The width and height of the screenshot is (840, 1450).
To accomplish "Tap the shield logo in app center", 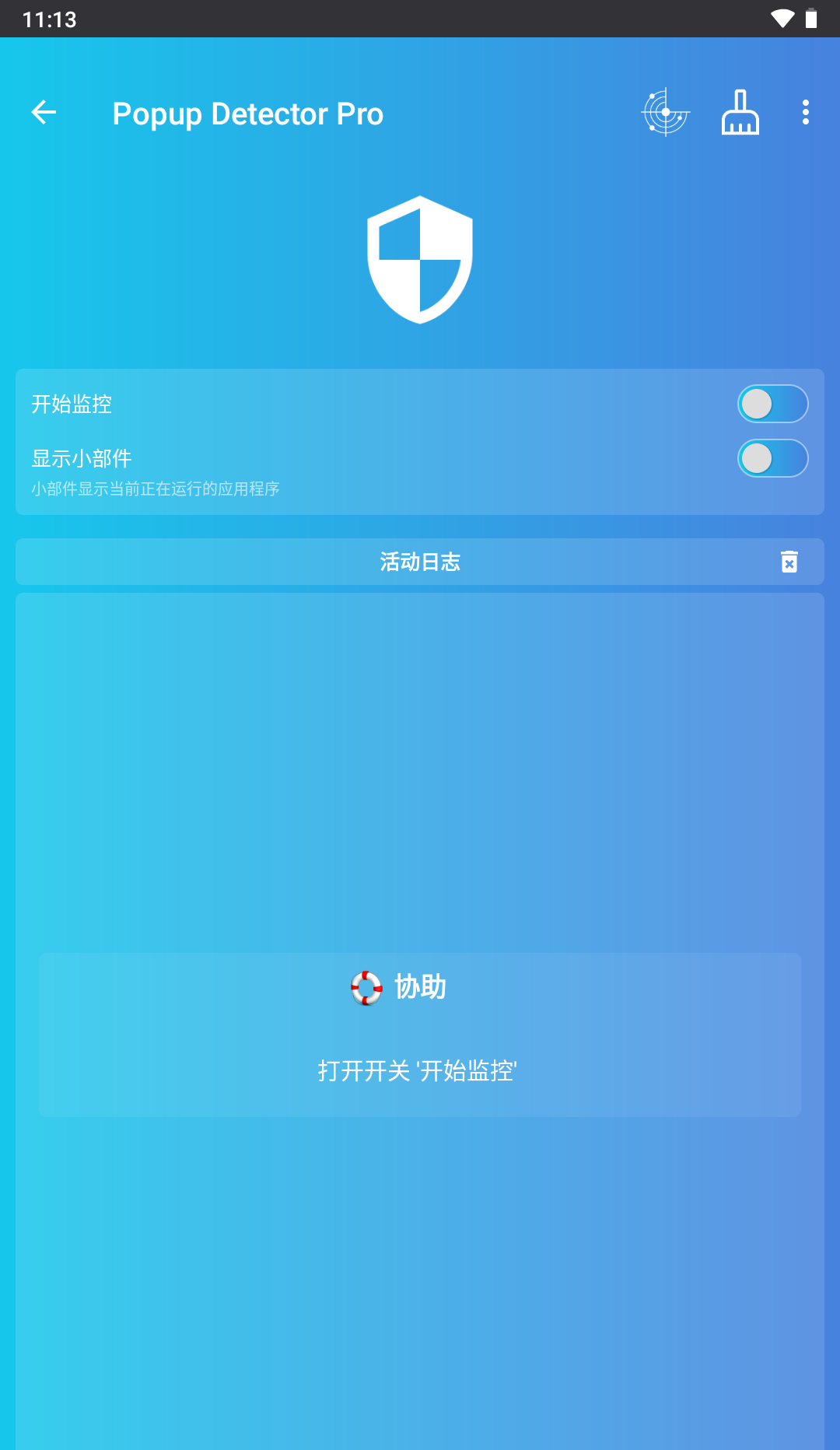I will [x=419, y=258].
